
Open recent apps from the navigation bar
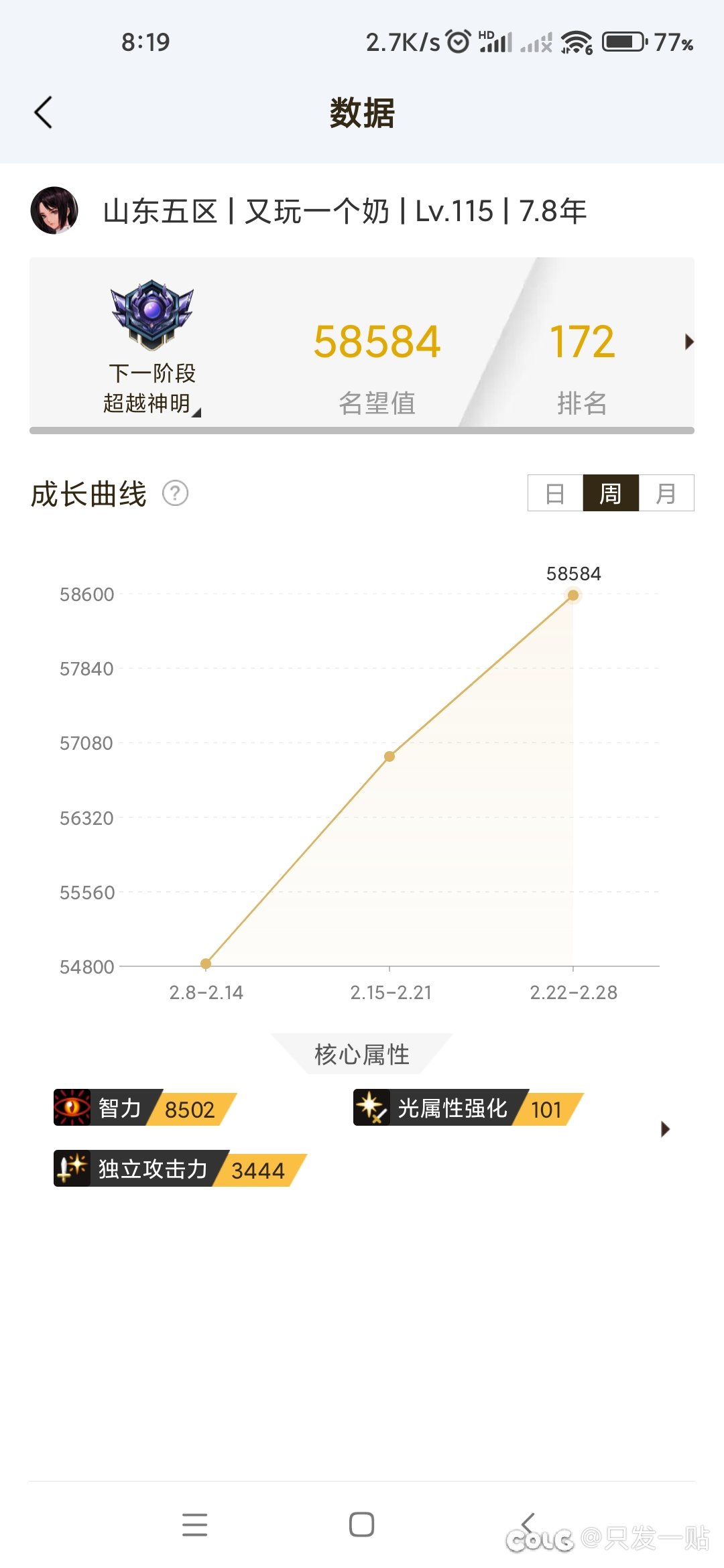[x=194, y=1524]
